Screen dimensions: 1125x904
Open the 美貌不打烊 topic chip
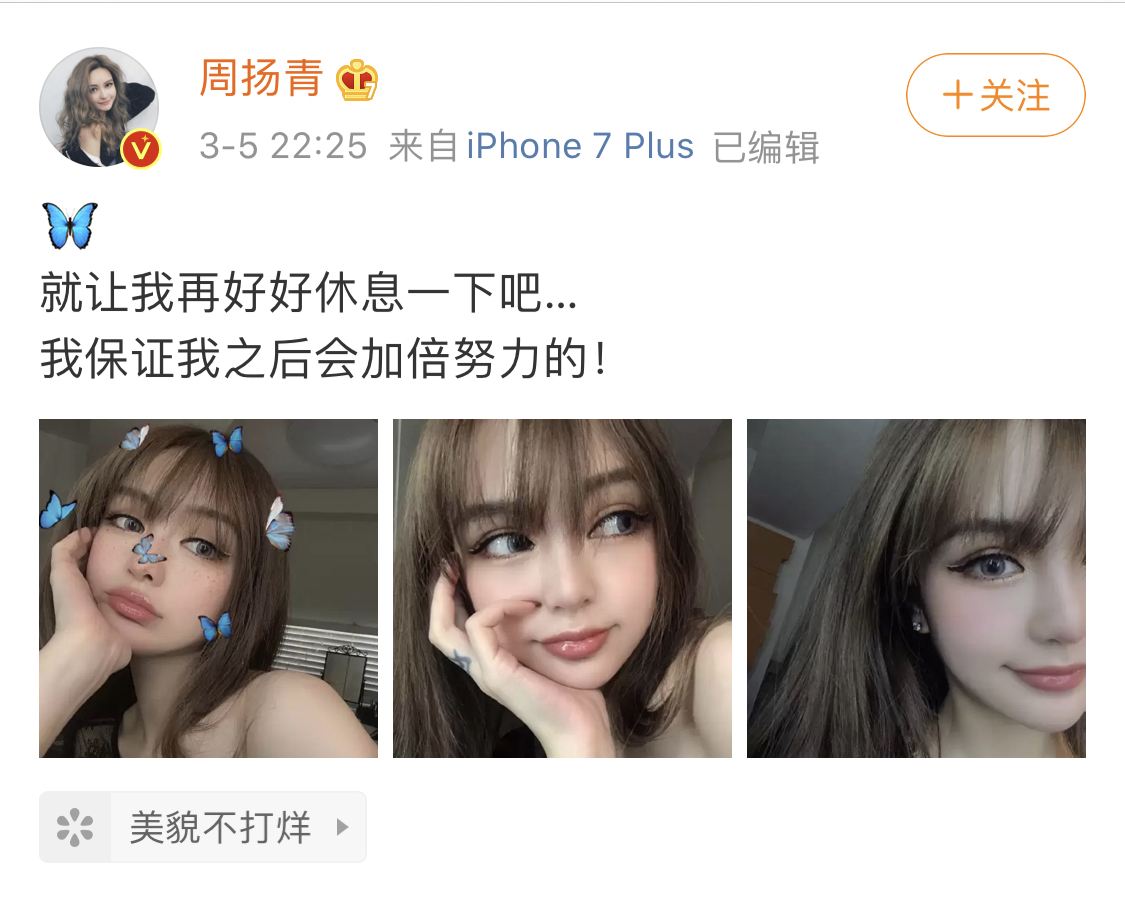tap(203, 827)
